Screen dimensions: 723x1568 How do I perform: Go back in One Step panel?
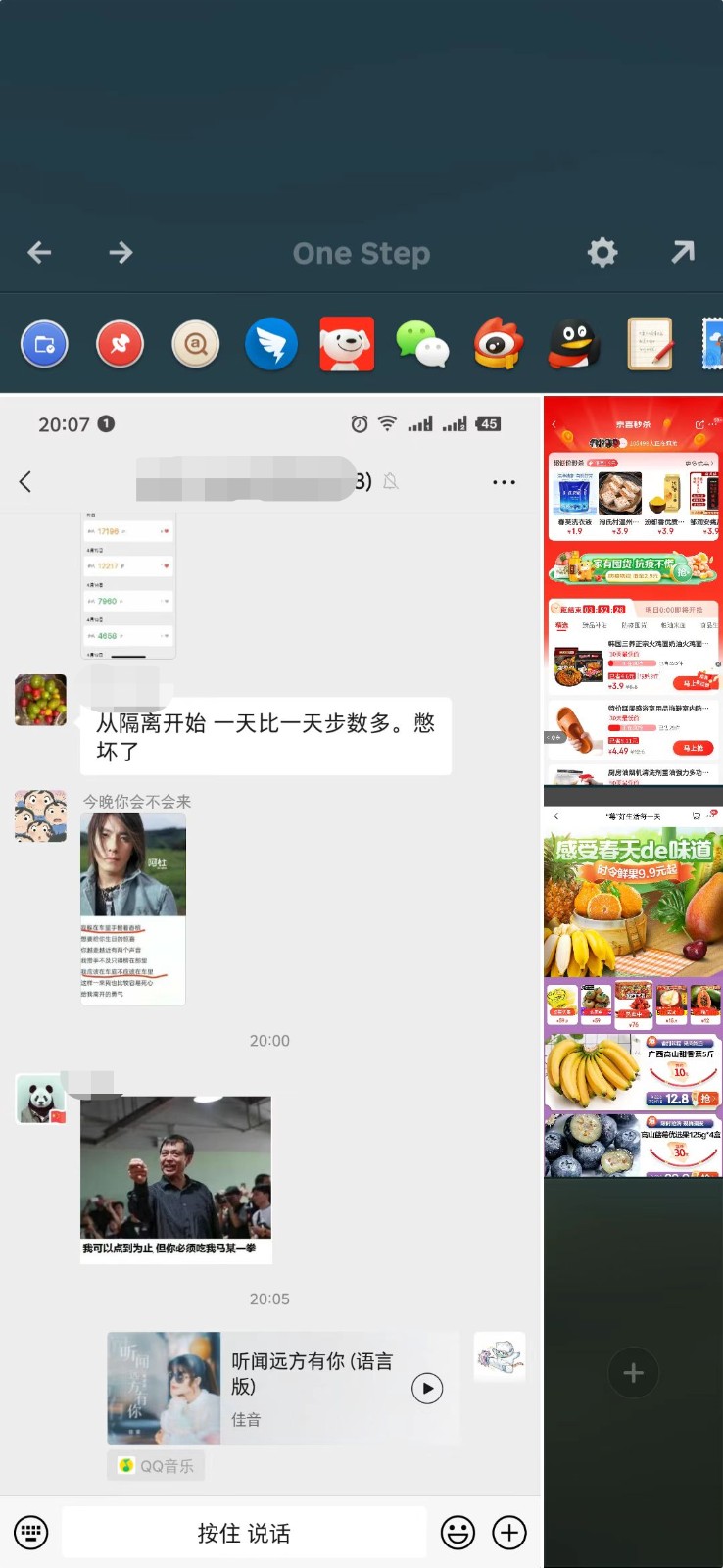point(39,253)
